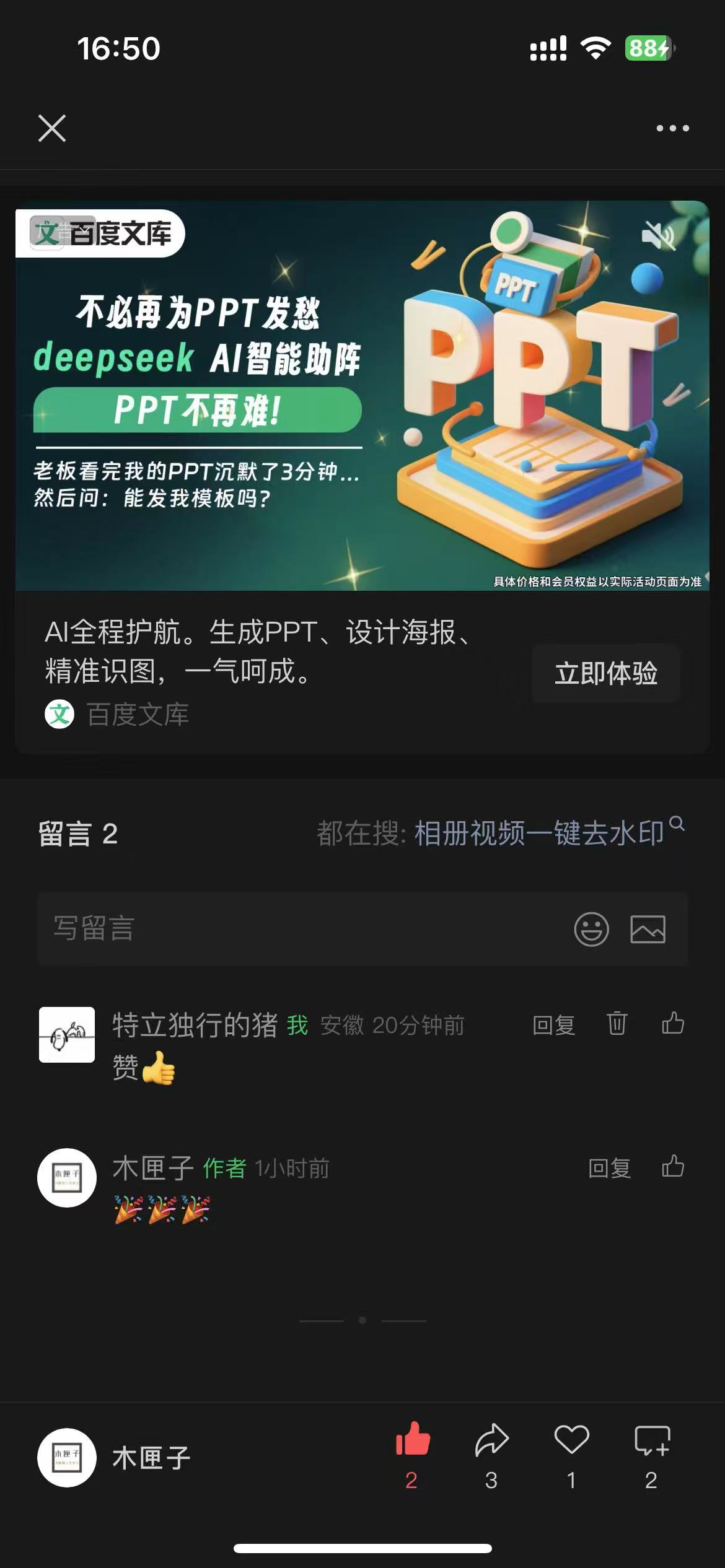Focus the 写留言 comment field
The width and height of the screenshot is (725, 1568).
tap(297, 928)
